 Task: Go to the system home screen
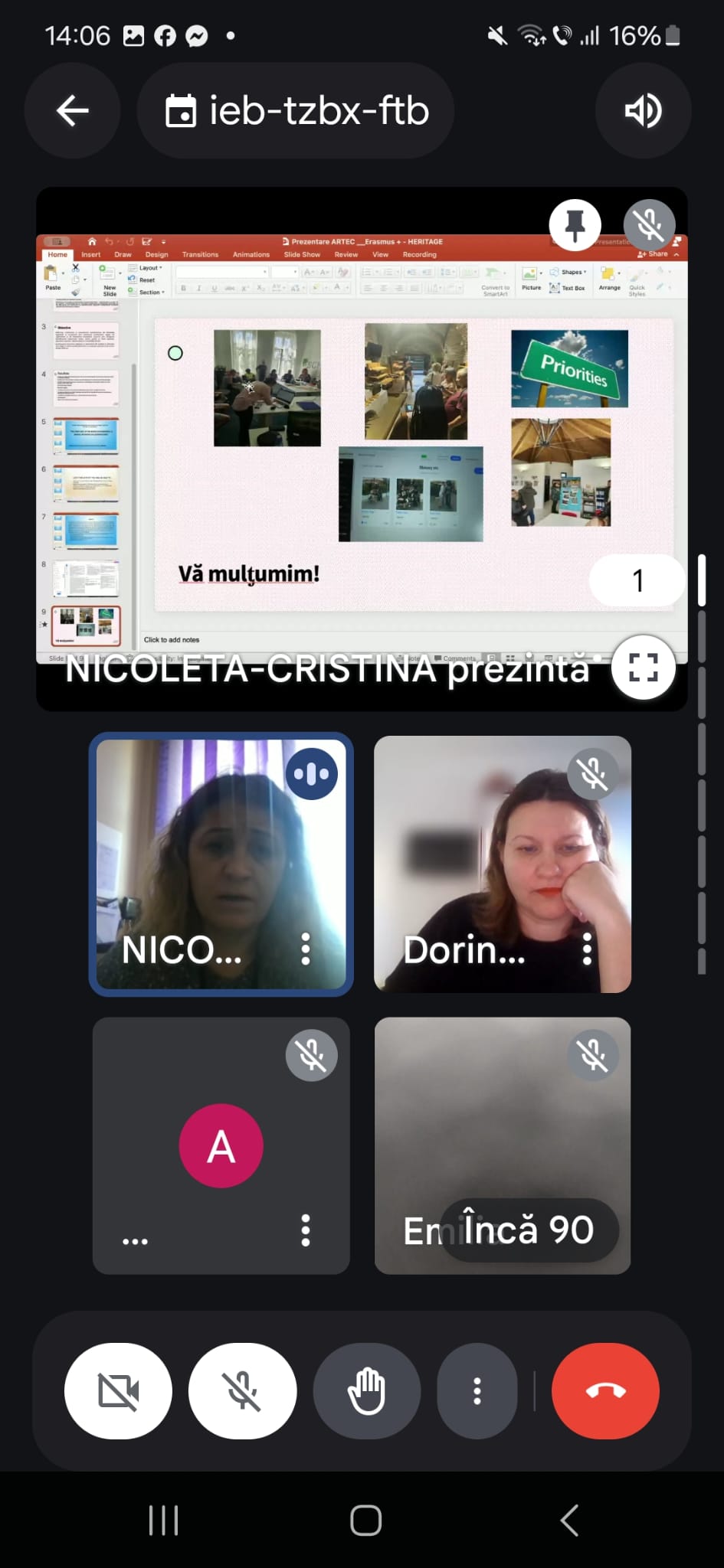click(365, 1520)
